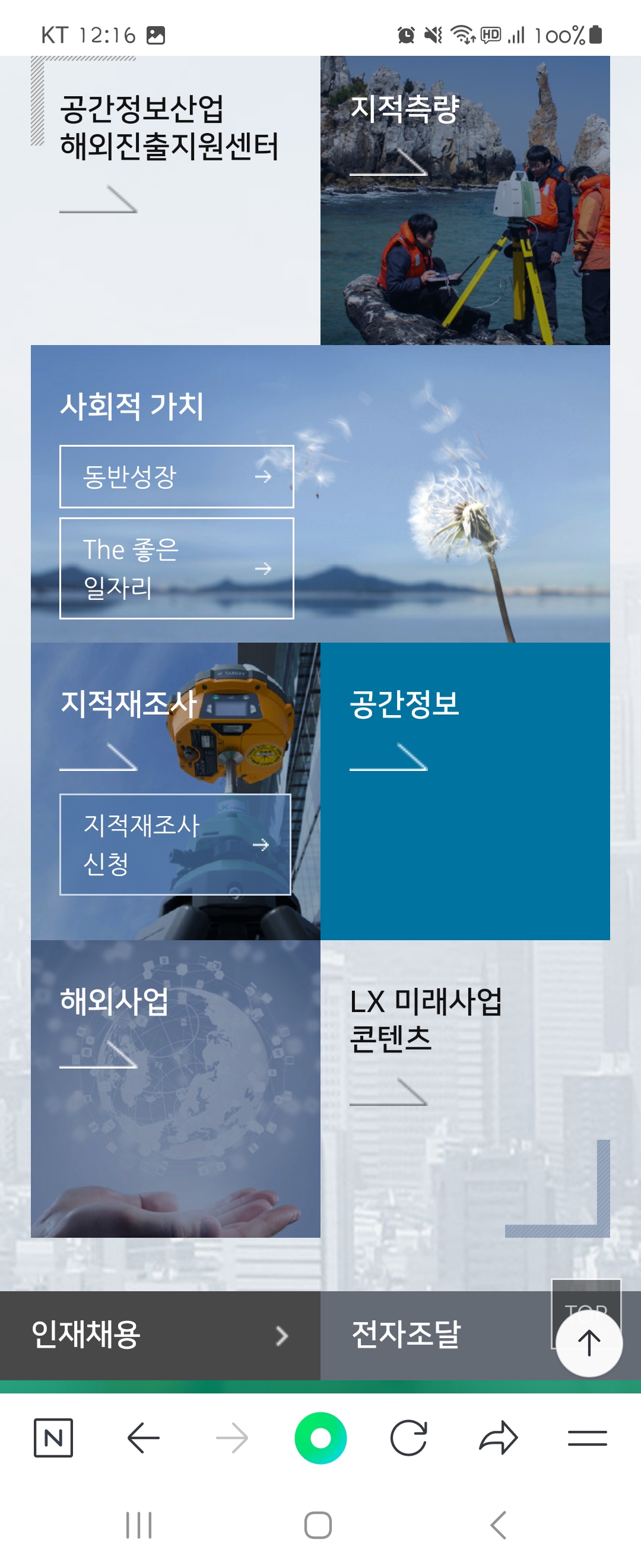The image size is (641, 1568).
Task: Jump back to the top of the page
Action: pyautogui.click(x=589, y=1342)
